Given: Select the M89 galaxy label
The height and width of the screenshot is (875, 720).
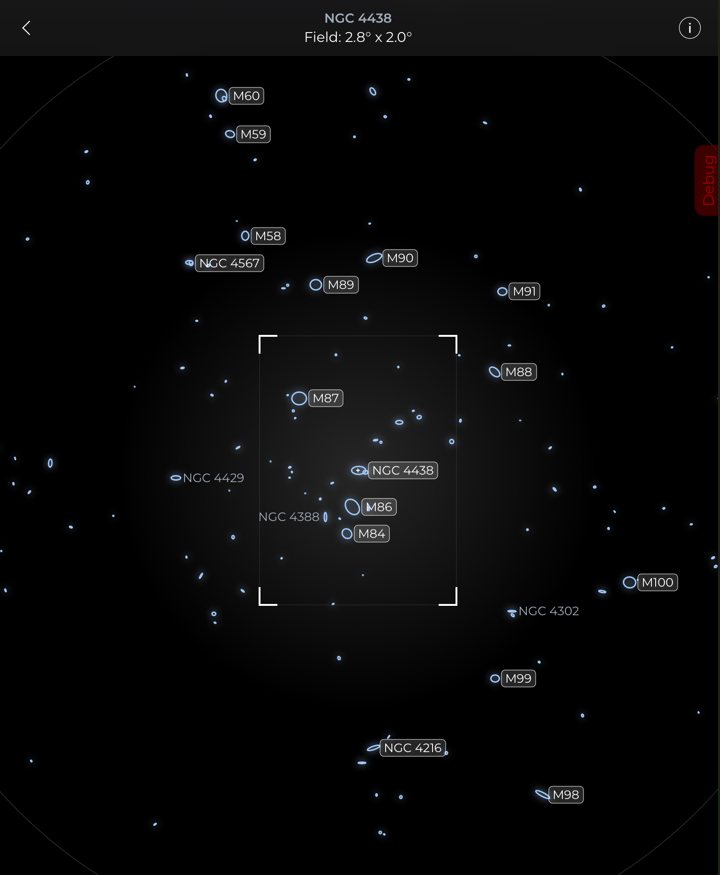Looking at the screenshot, I should tap(341, 285).
